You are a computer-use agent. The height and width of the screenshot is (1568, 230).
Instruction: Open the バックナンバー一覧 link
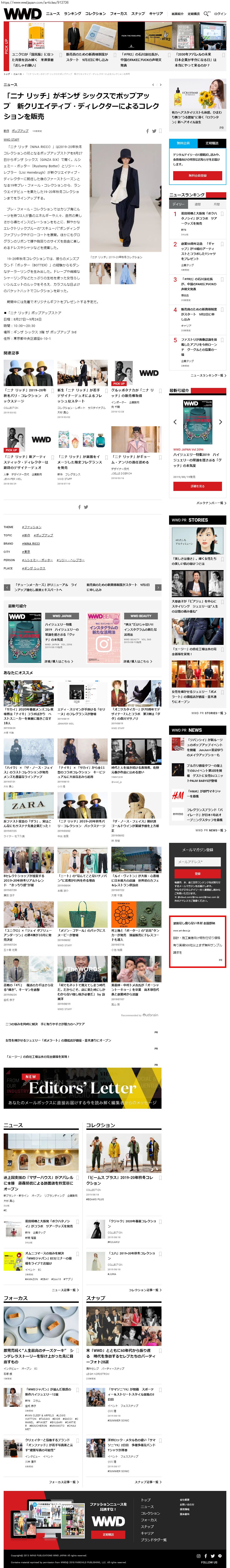click(x=211, y=503)
